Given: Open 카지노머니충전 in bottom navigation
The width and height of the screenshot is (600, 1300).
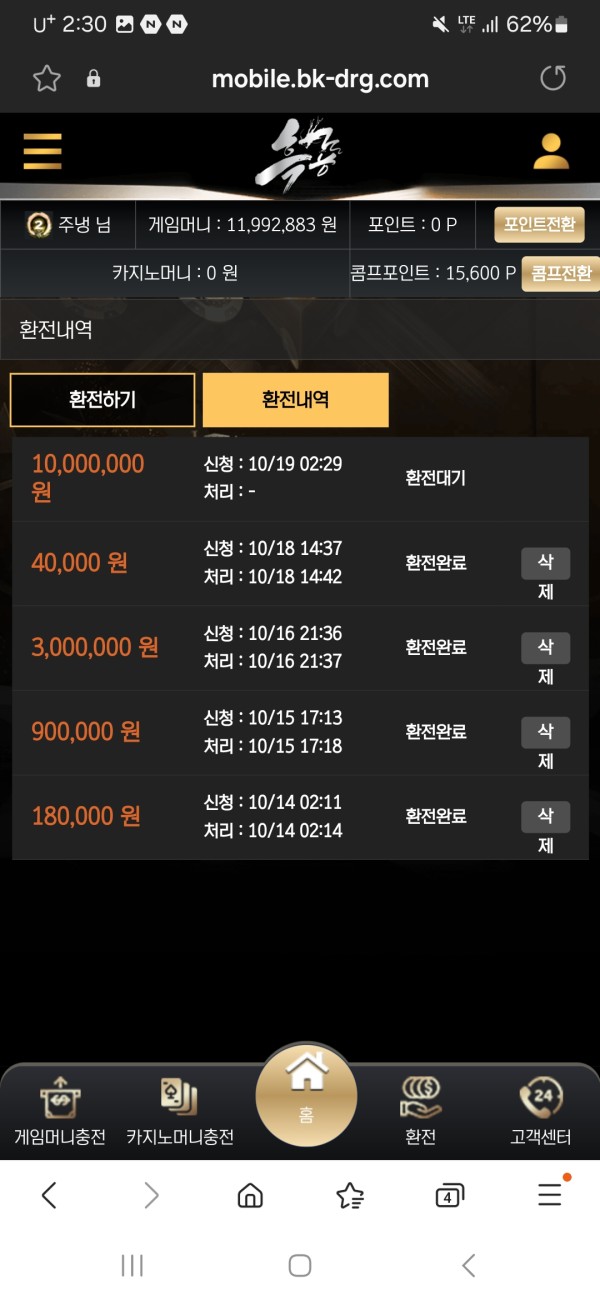Looking at the screenshot, I should [x=180, y=1110].
